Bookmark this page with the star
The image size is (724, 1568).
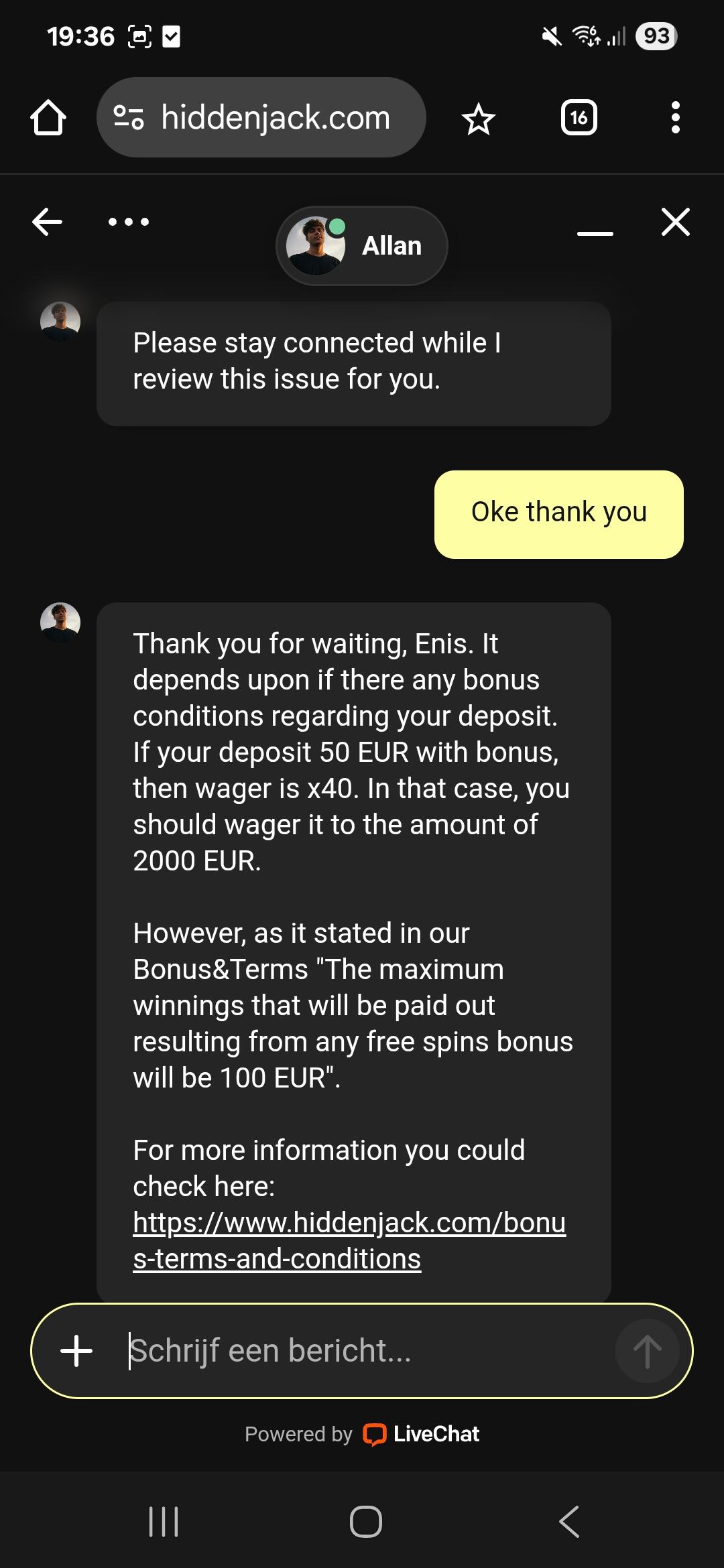tap(478, 119)
